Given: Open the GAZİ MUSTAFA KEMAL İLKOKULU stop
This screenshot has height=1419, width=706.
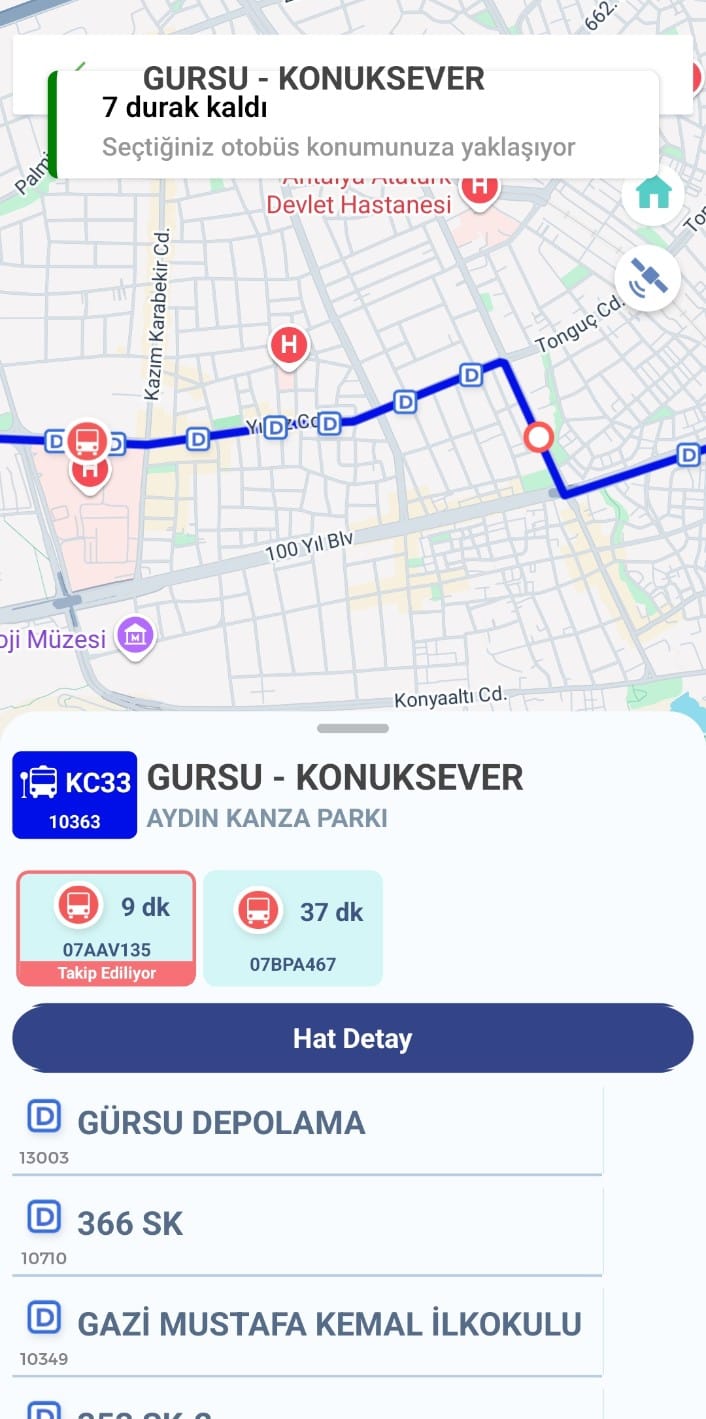Looking at the screenshot, I should tap(307, 1332).
